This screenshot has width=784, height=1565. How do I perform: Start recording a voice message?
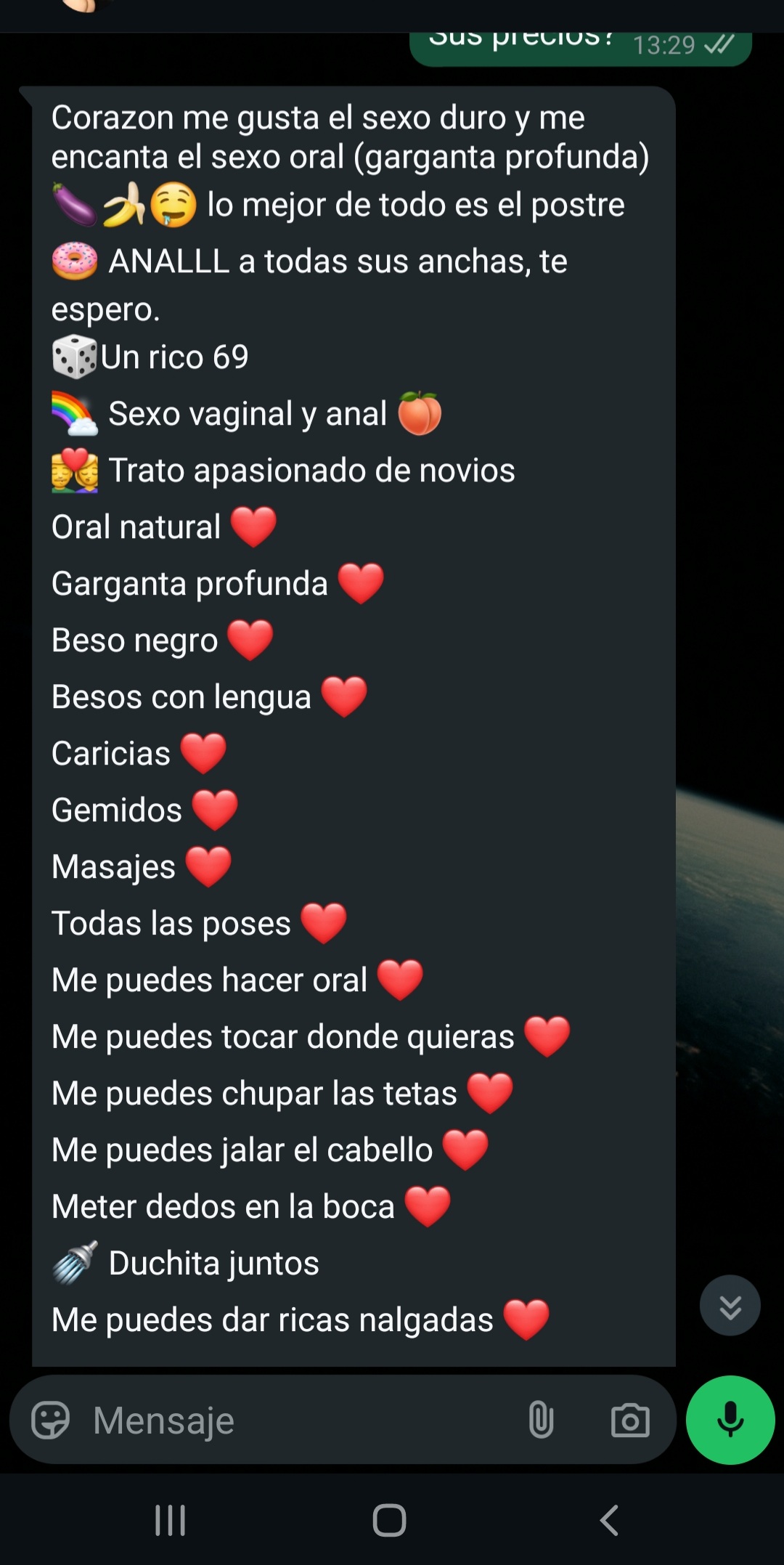point(730,1420)
